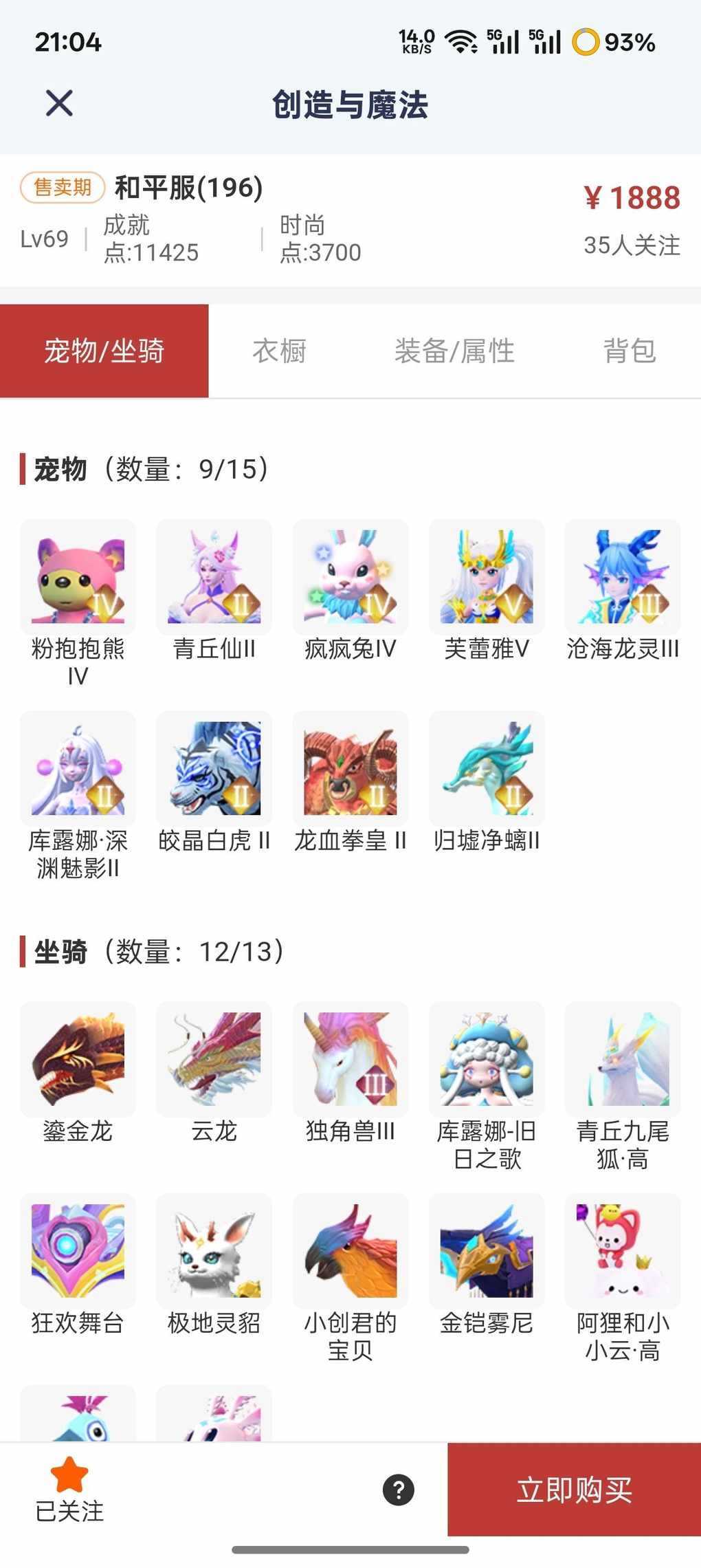
Task: Open the question mark help icon
Action: point(399,1490)
